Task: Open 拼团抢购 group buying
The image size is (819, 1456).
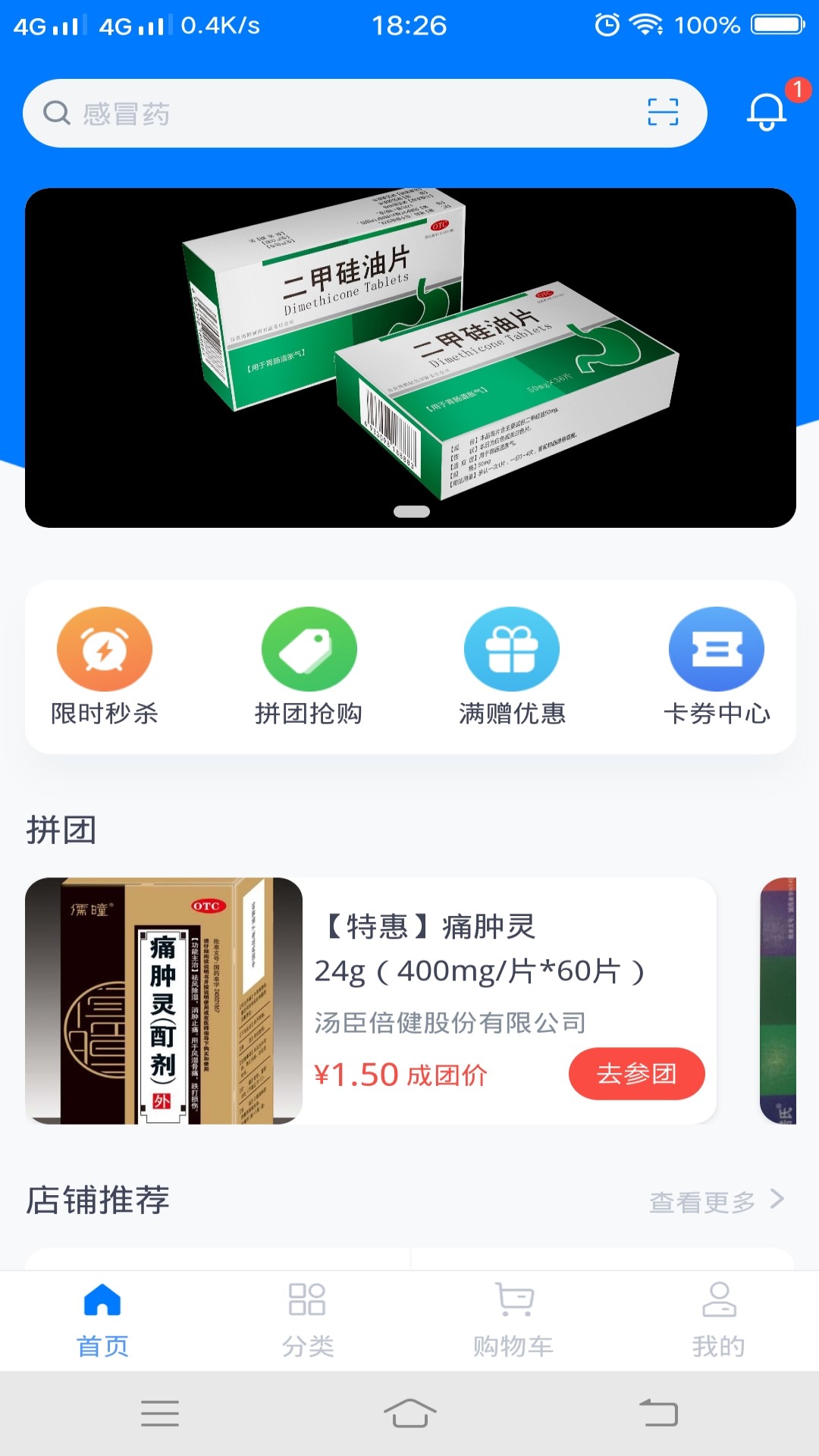Action: (309, 666)
